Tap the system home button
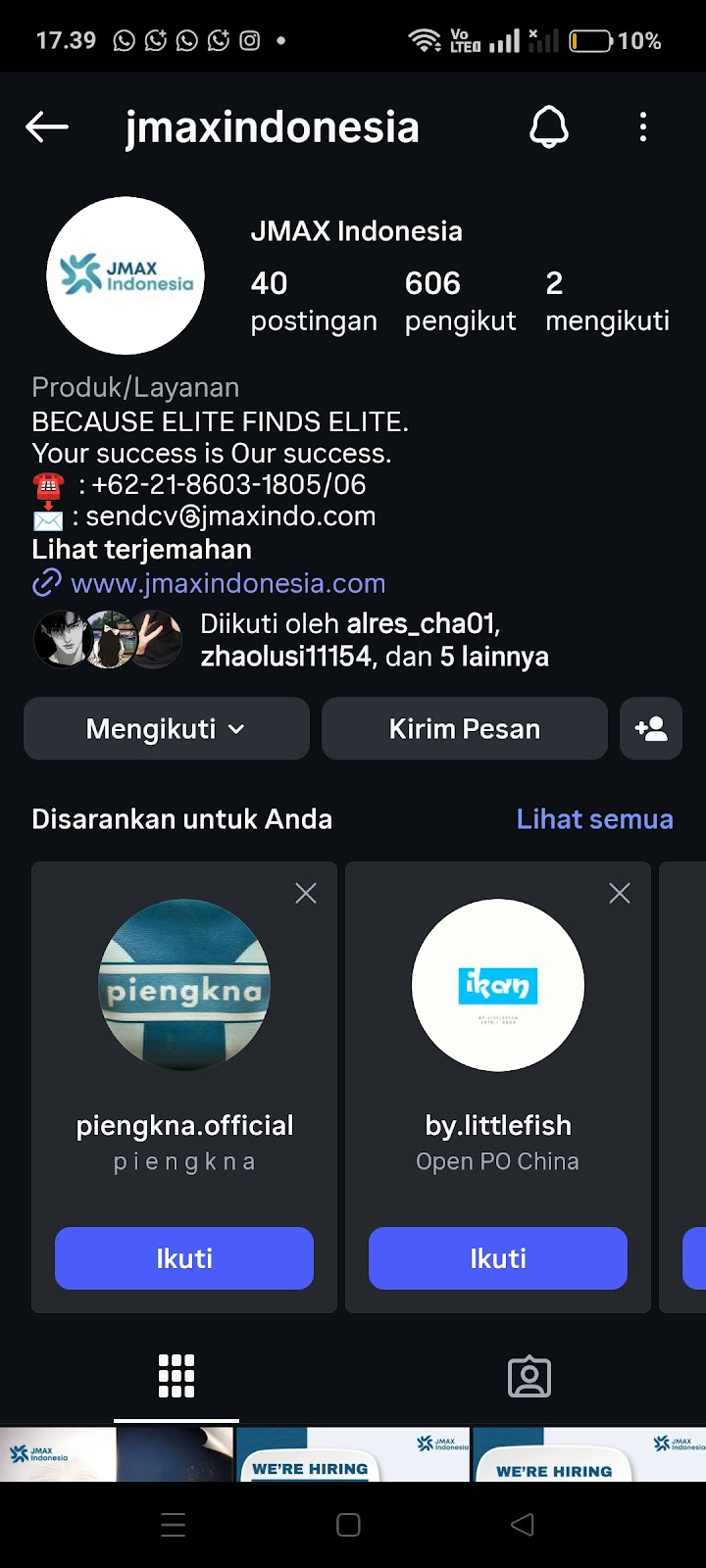This screenshot has width=706, height=1568. pyautogui.click(x=349, y=1525)
